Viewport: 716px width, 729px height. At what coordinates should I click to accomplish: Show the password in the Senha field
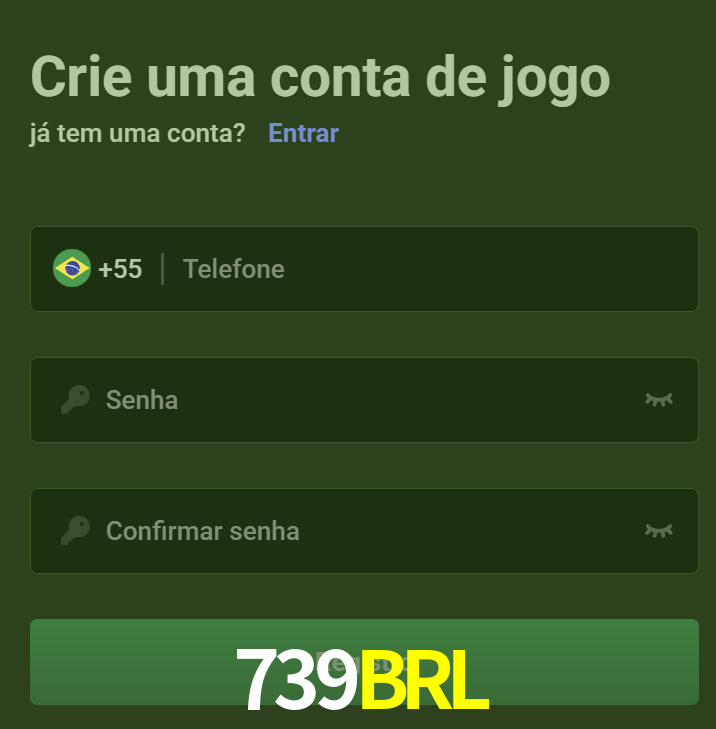[x=658, y=400]
